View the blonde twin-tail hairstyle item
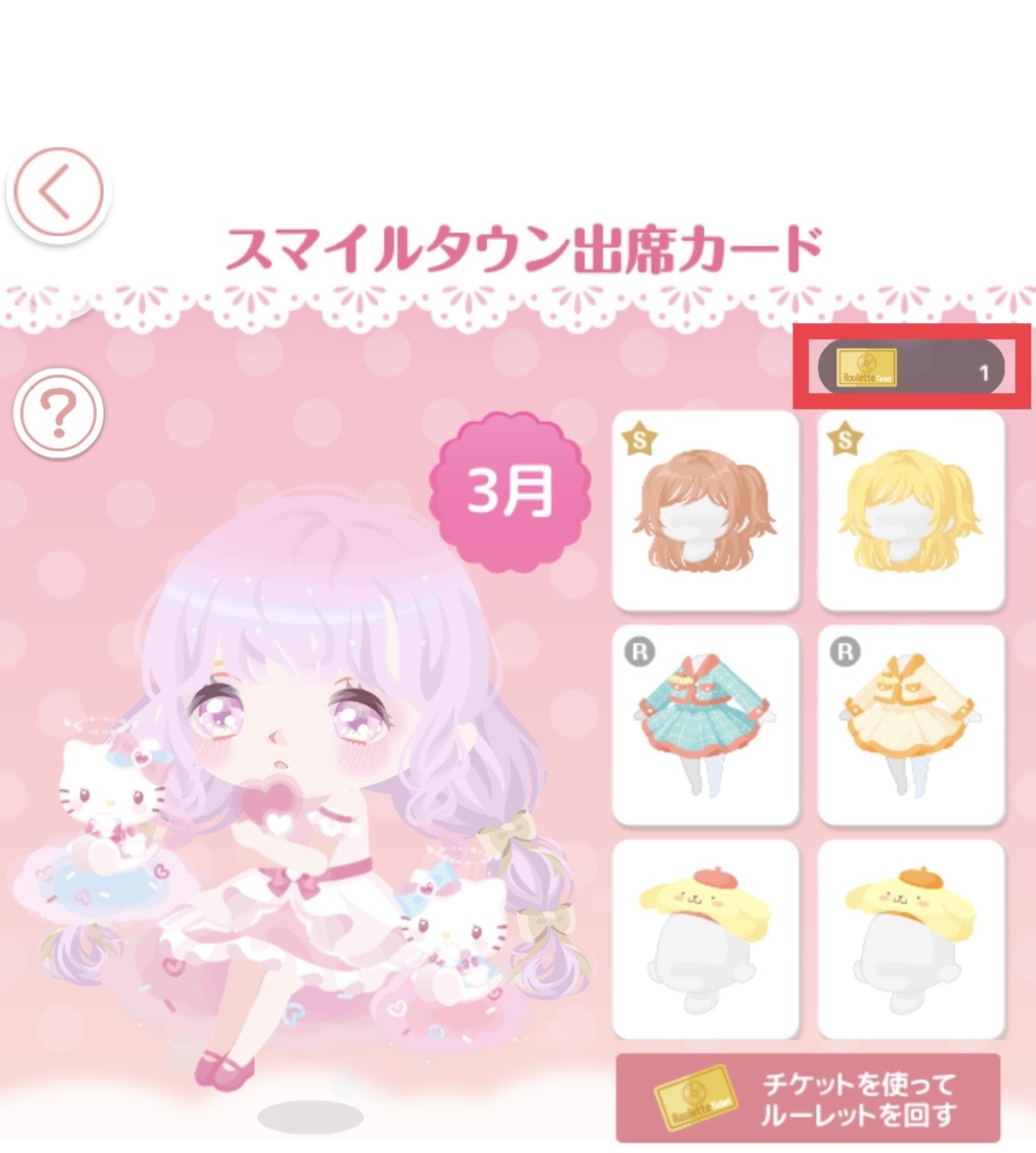Screen dimensions: 1036x1153 [911, 509]
